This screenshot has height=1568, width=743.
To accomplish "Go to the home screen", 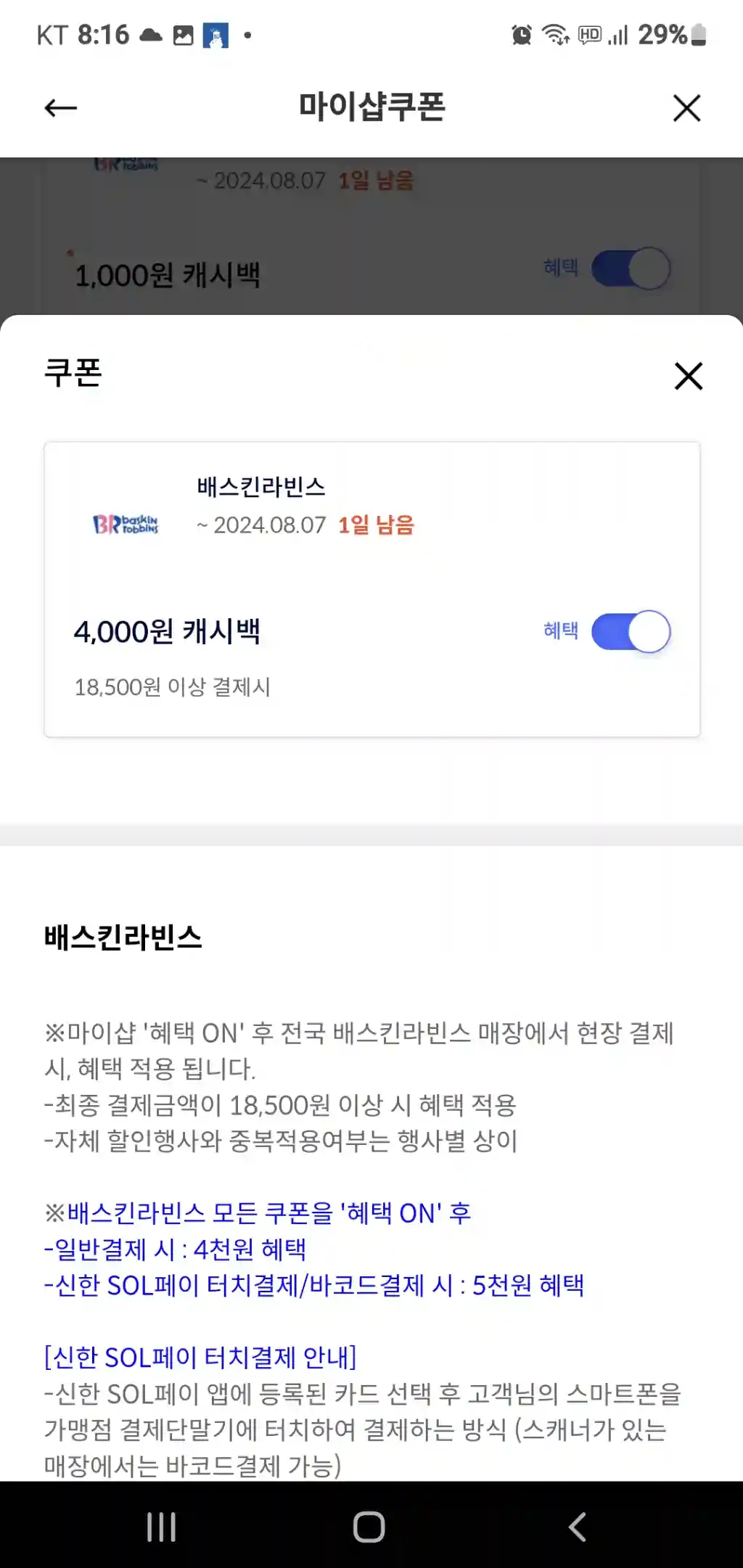I will click(369, 1527).
